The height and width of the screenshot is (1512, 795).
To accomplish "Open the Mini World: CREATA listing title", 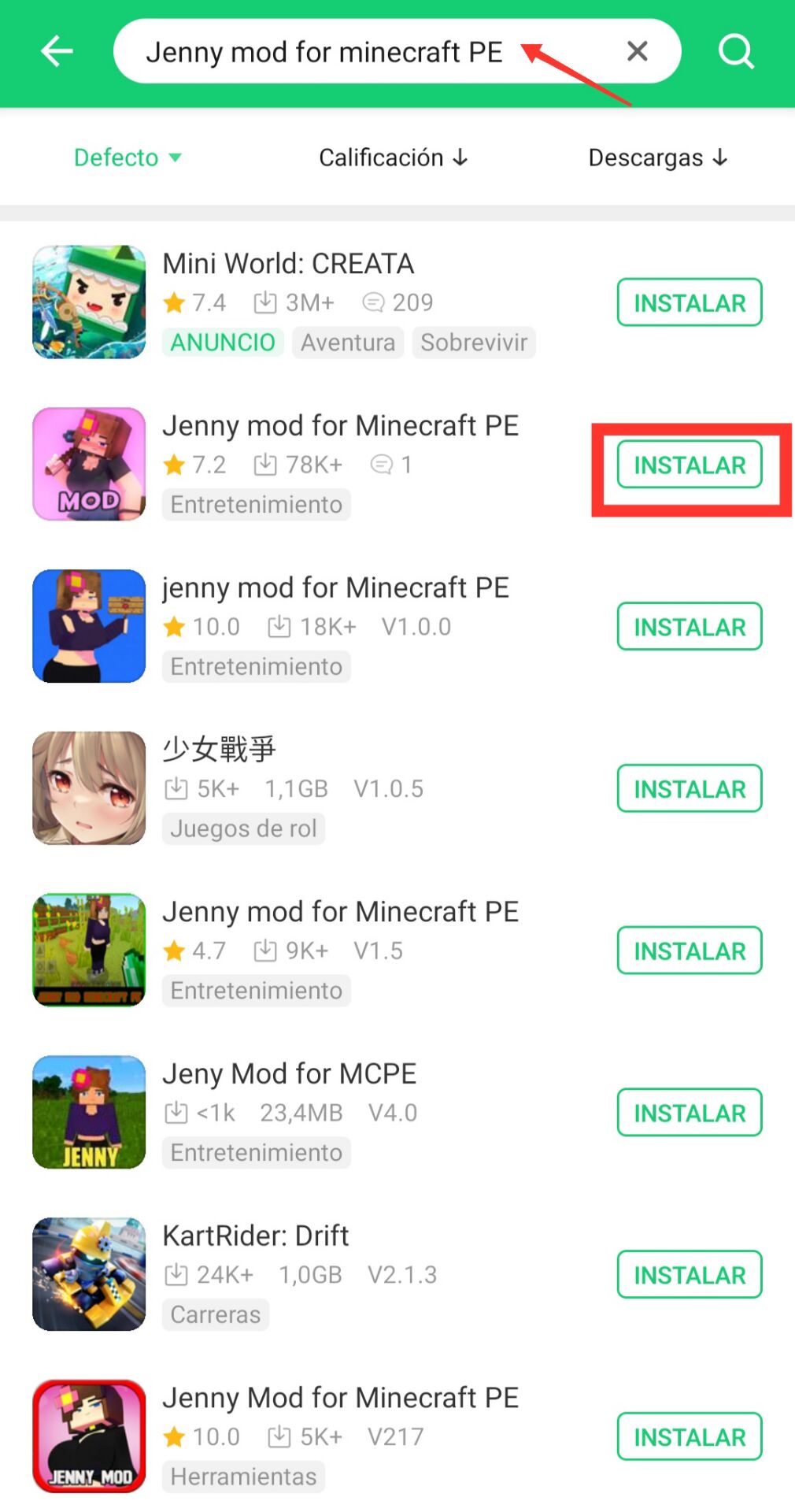I will tap(288, 264).
